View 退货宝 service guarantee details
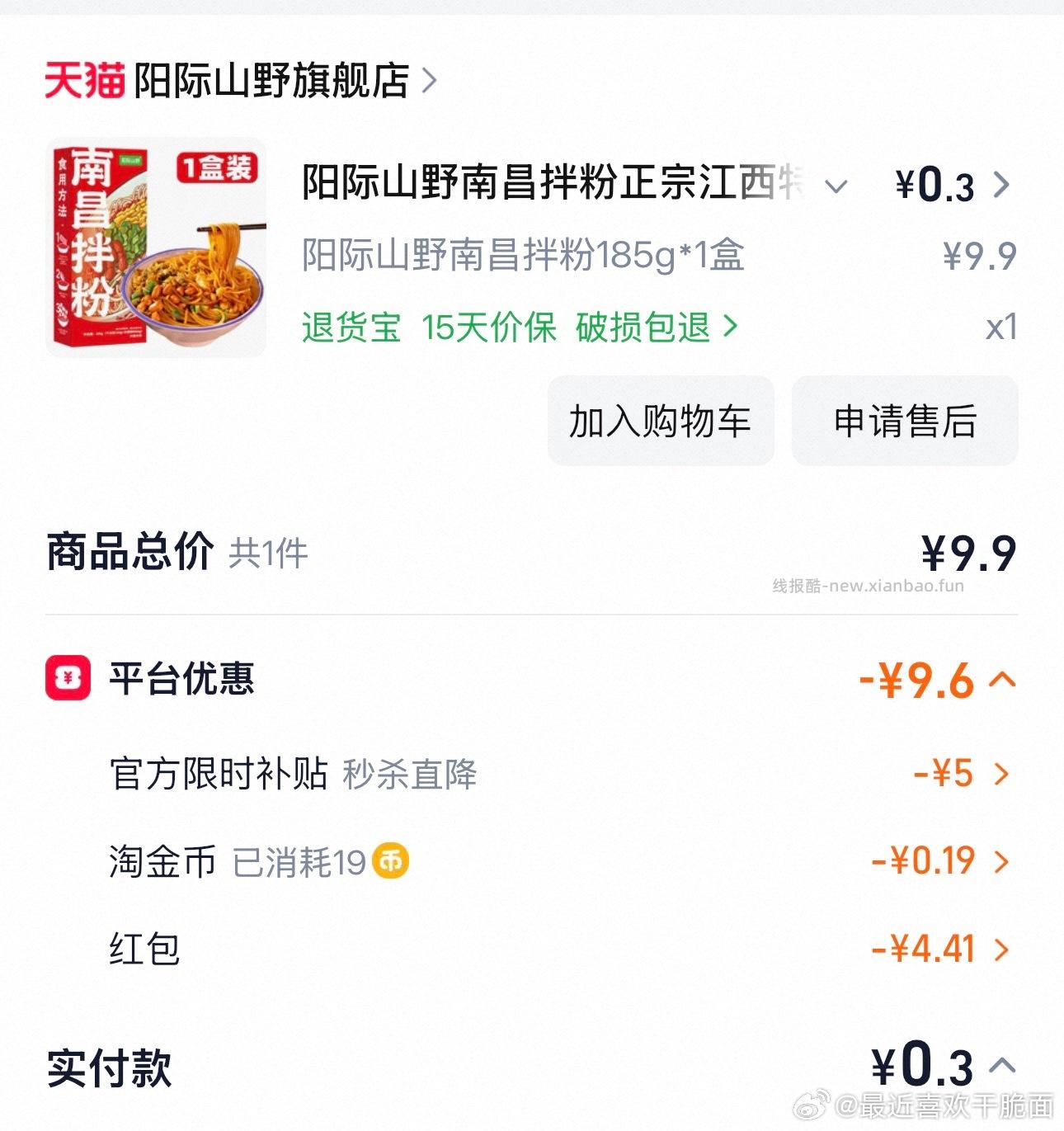Screen dimensions: 1064x1131 coord(351,328)
